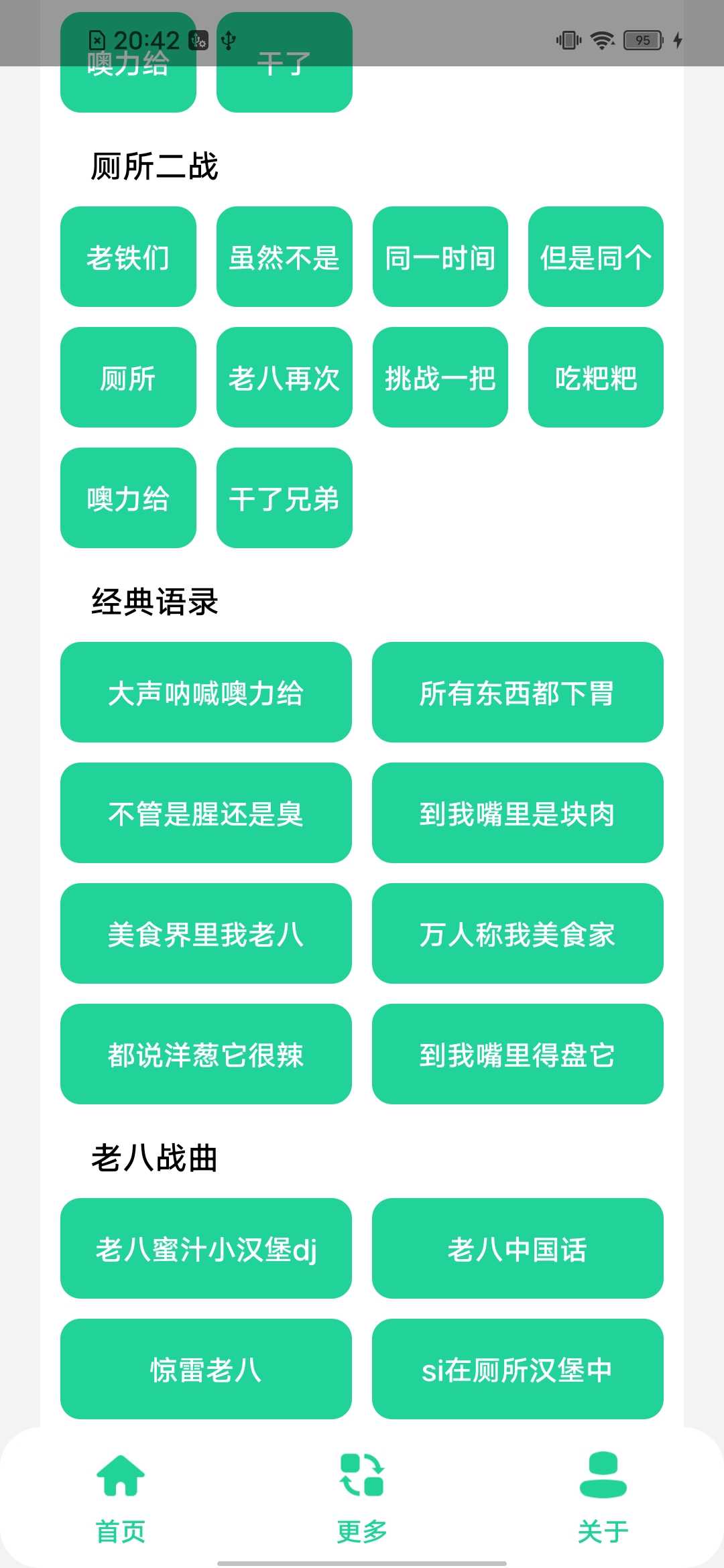Play 老八蜜汁小汉堡dj from 老八战曲
The width and height of the screenshot is (724, 1568).
(206, 1250)
